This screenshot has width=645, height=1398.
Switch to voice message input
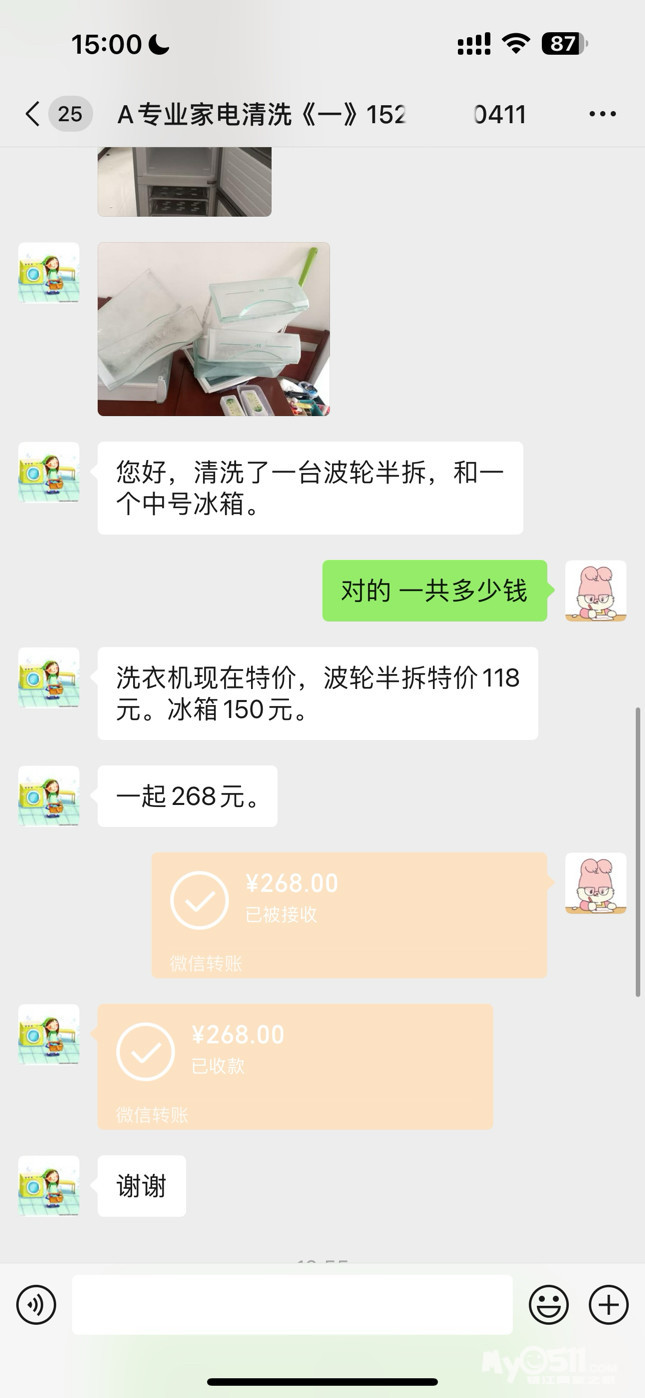(37, 1305)
